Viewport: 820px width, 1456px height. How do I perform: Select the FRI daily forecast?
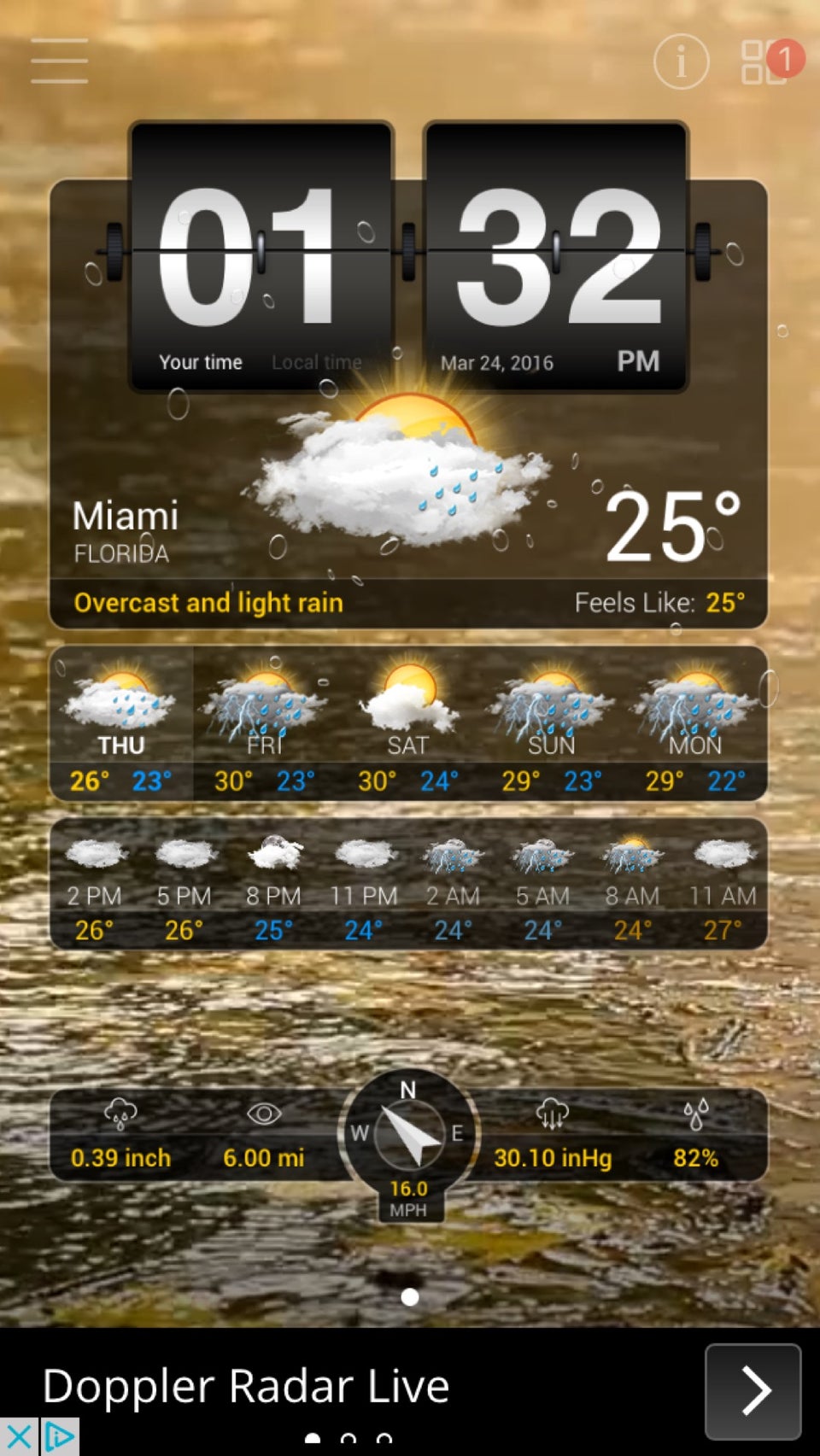(265, 722)
